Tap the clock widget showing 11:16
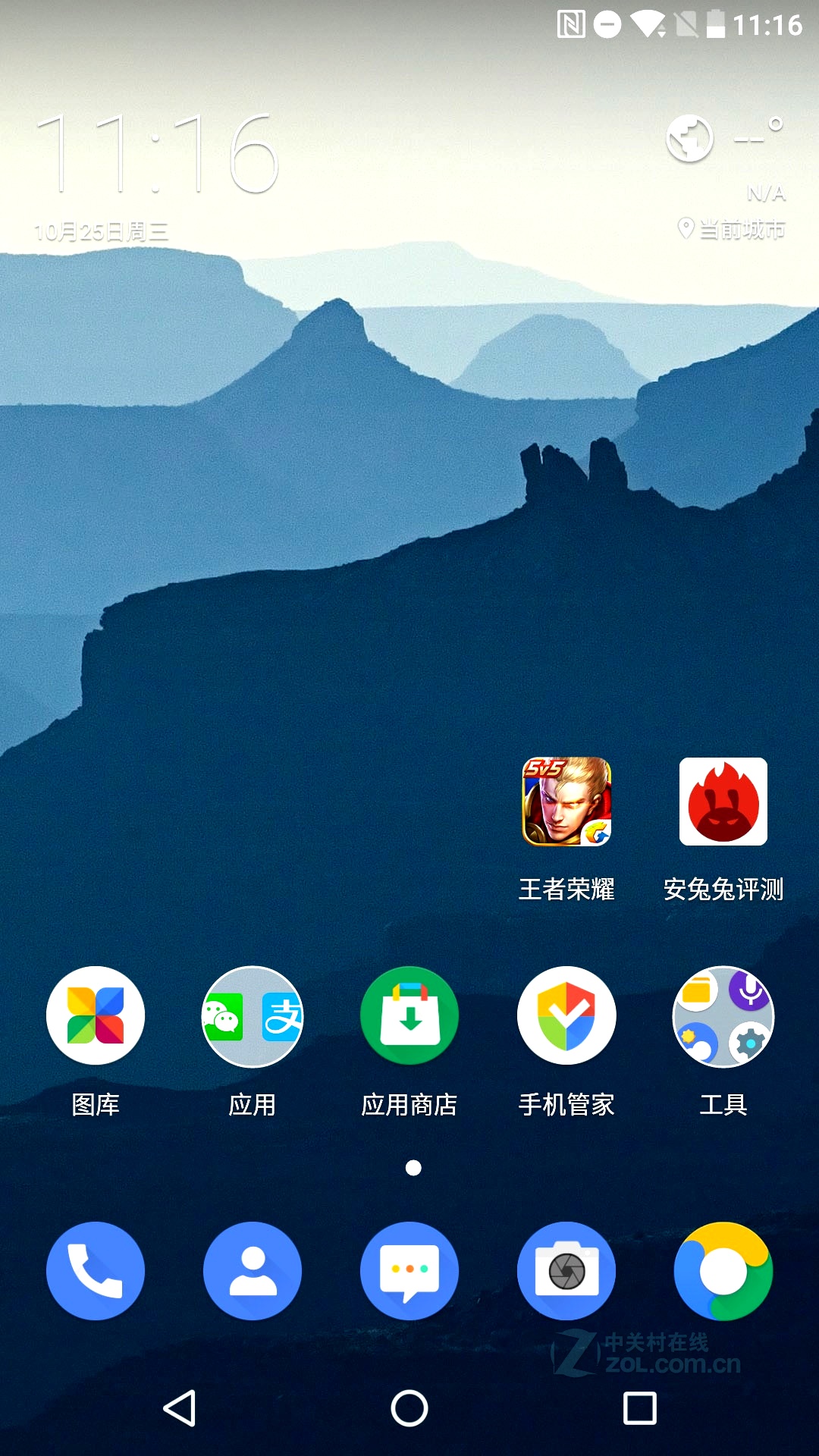The width and height of the screenshot is (819, 1456). [158, 154]
